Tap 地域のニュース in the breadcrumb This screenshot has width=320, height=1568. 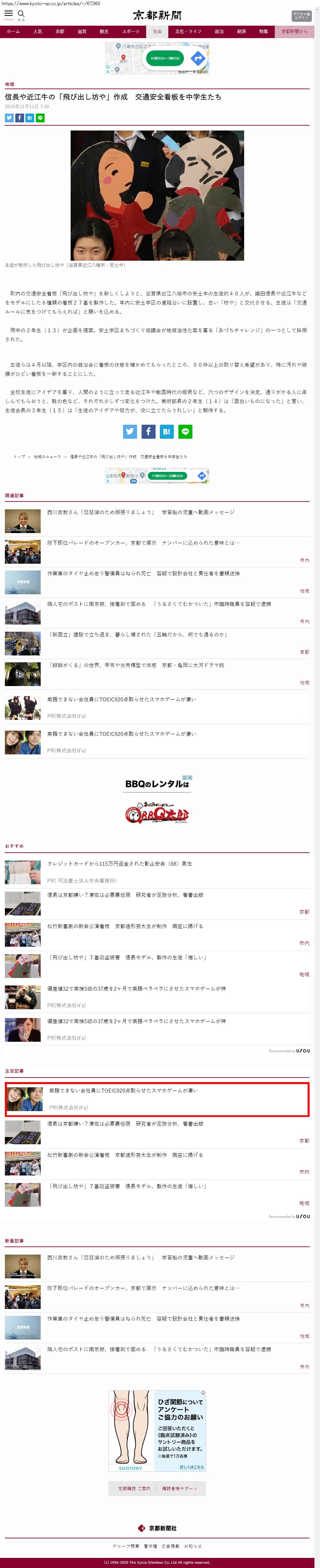[47, 457]
